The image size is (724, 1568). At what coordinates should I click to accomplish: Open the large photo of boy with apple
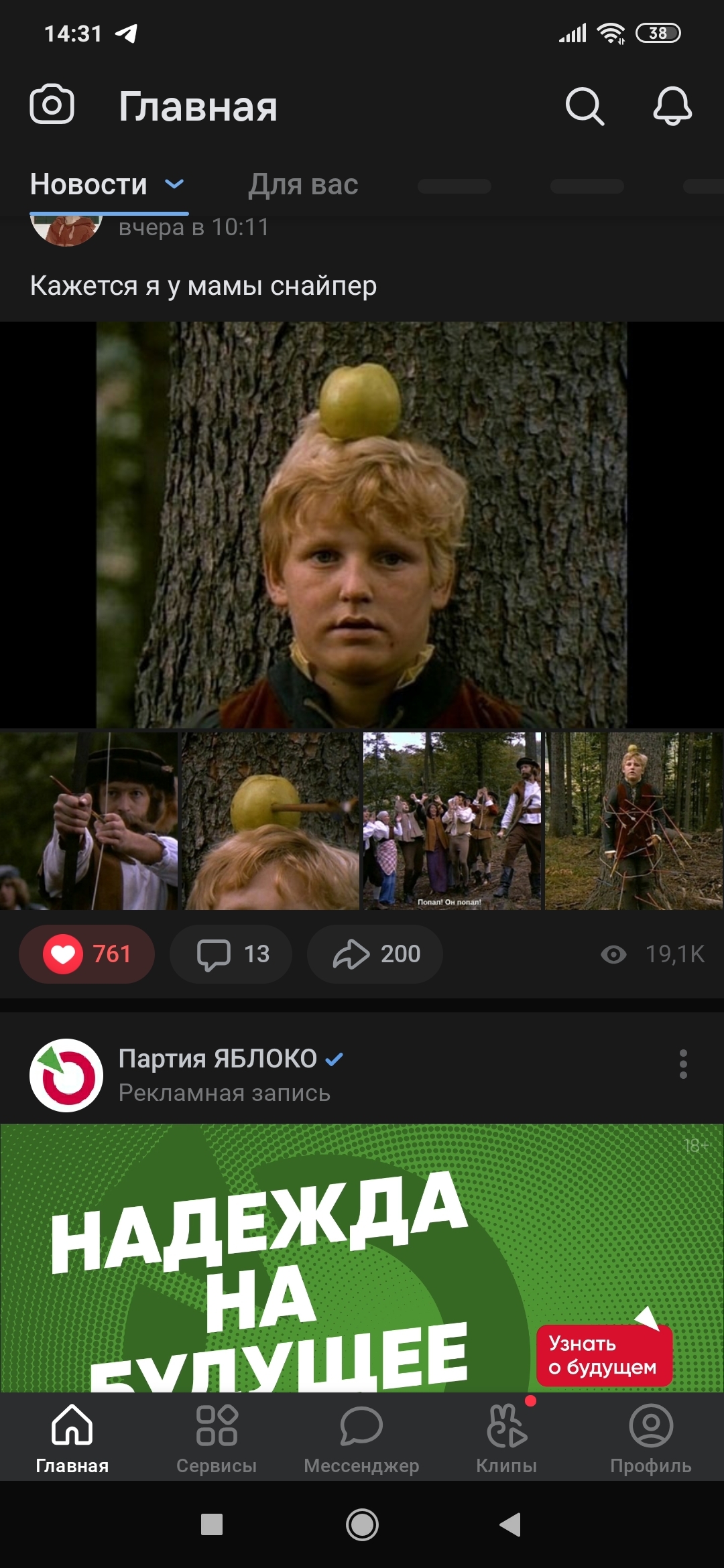click(361, 525)
